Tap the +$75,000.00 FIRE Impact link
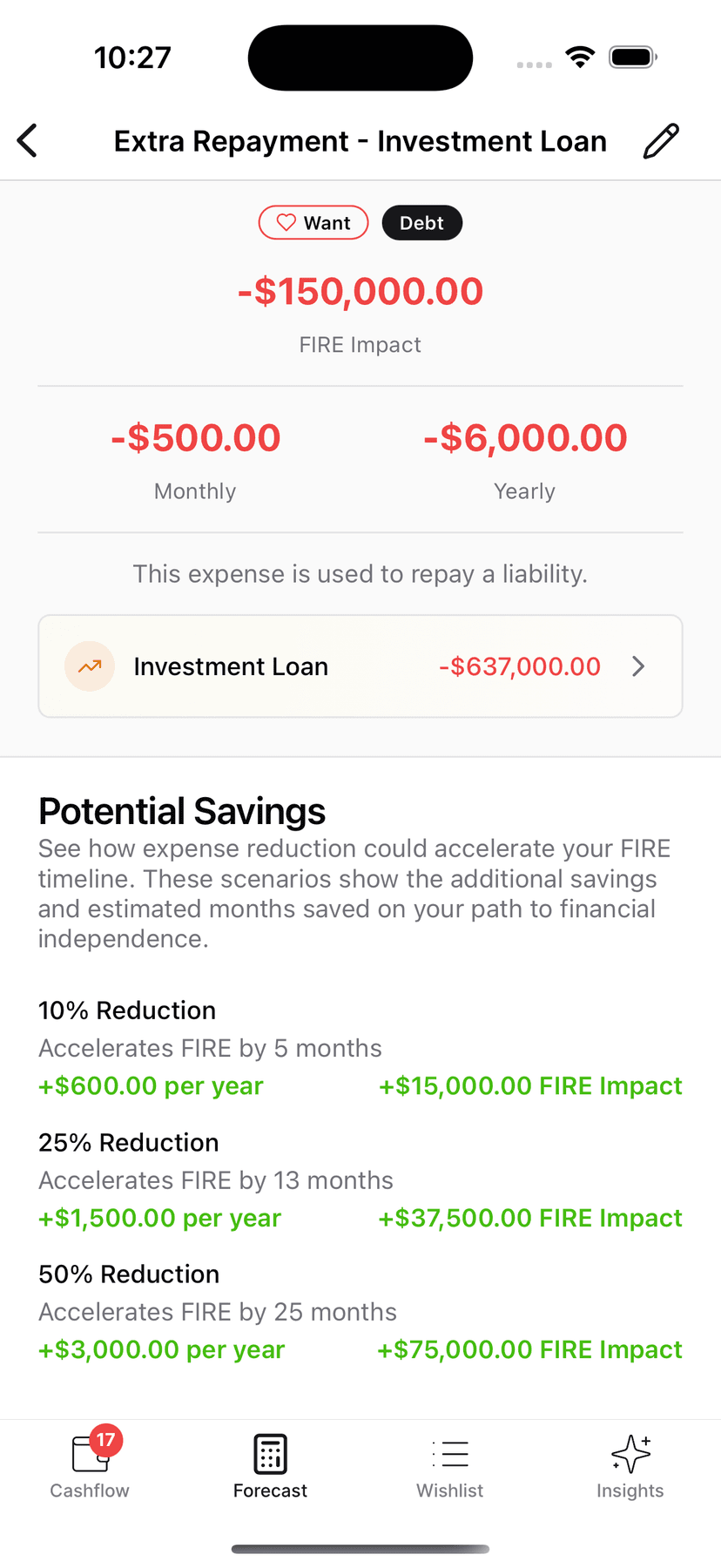 point(530,1348)
